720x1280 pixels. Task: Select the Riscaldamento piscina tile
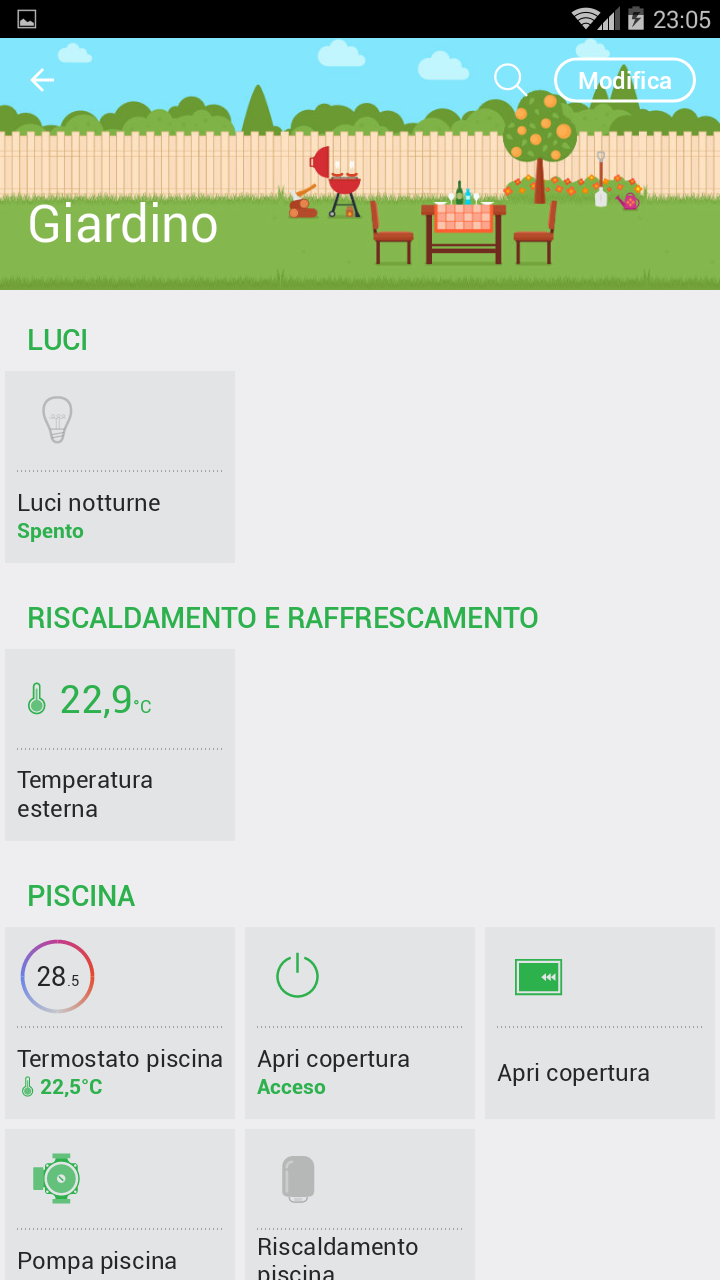(360, 1205)
